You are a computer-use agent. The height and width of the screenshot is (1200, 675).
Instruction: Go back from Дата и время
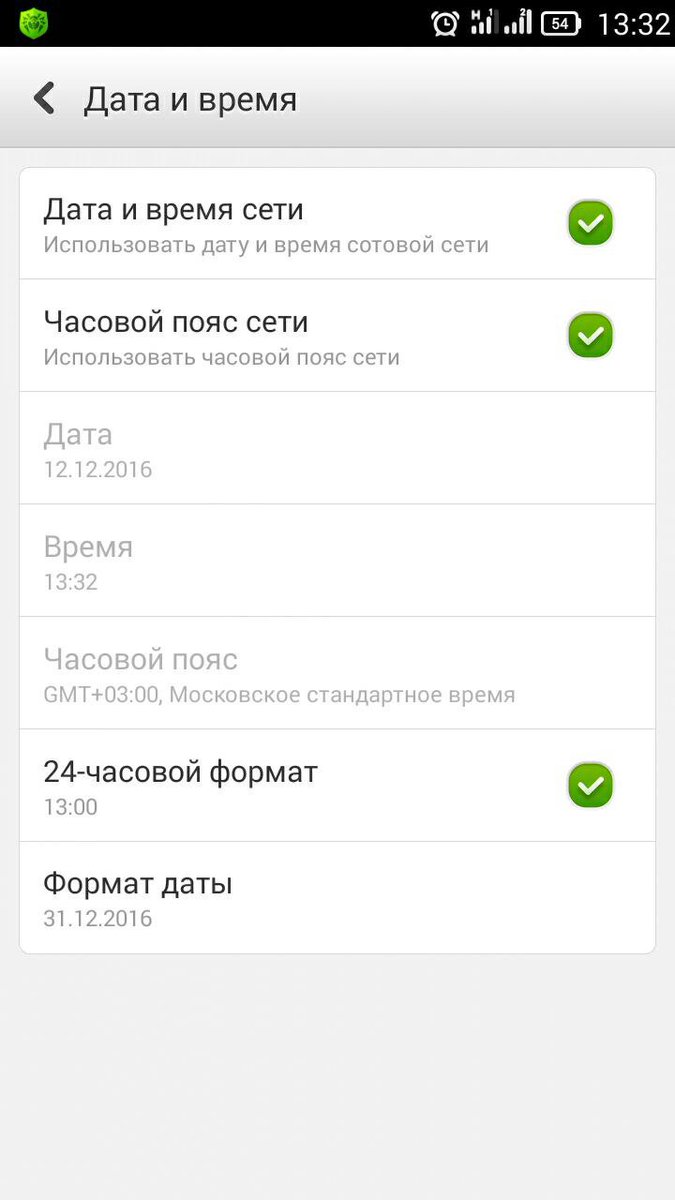pyautogui.click(x=44, y=99)
